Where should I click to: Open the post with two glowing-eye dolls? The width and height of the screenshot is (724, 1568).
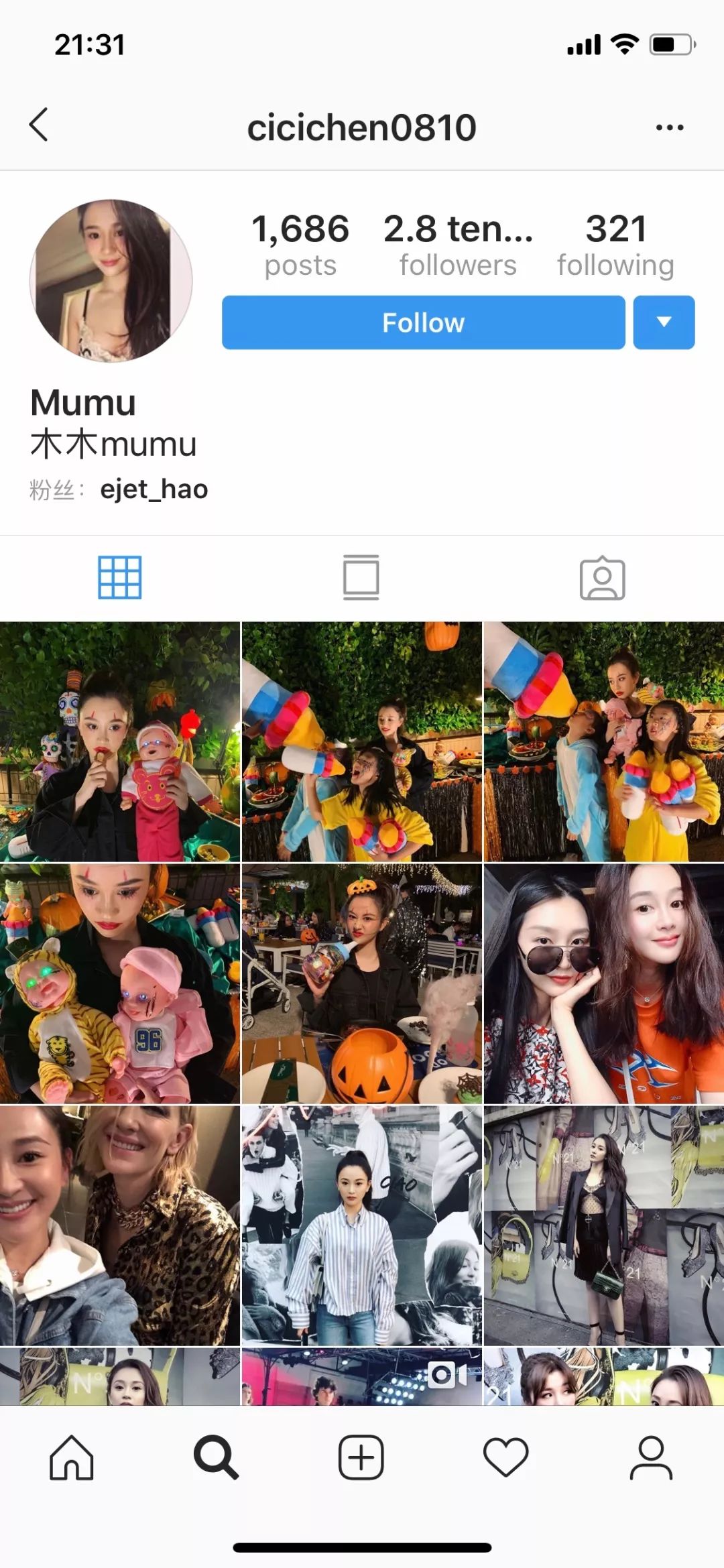(x=119, y=983)
